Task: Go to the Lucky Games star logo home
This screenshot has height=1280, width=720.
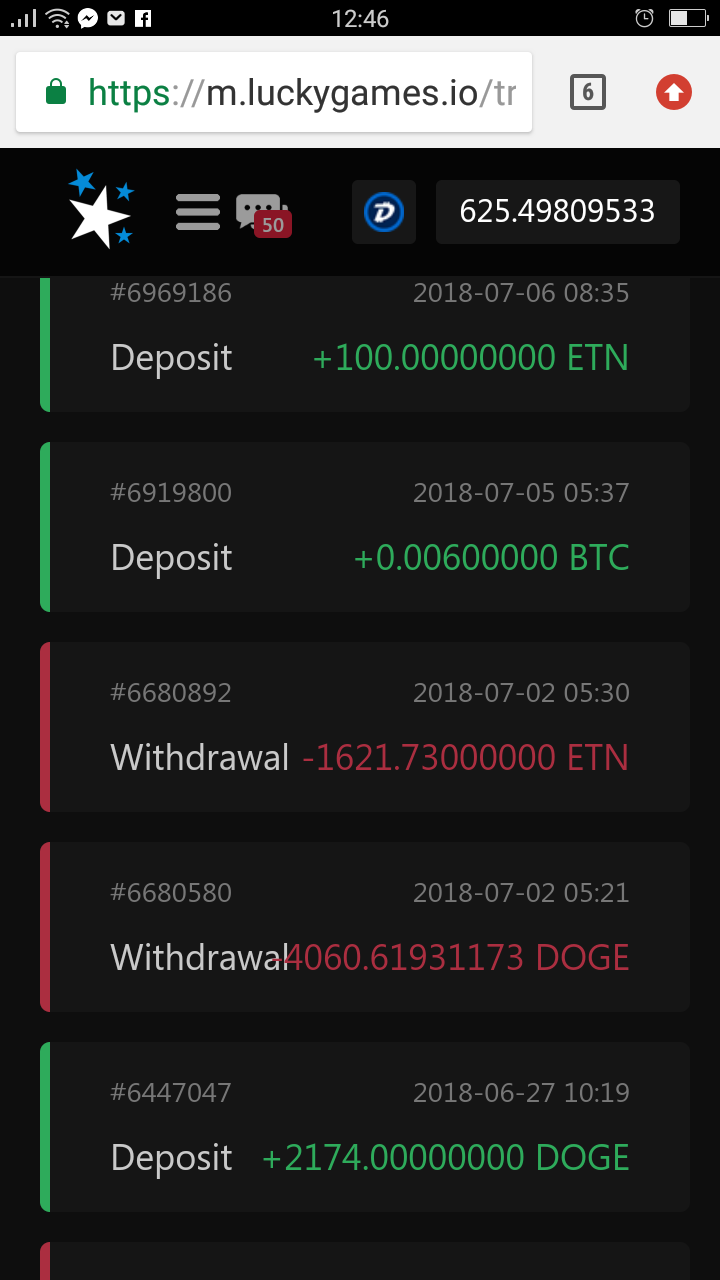Action: [x=100, y=210]
